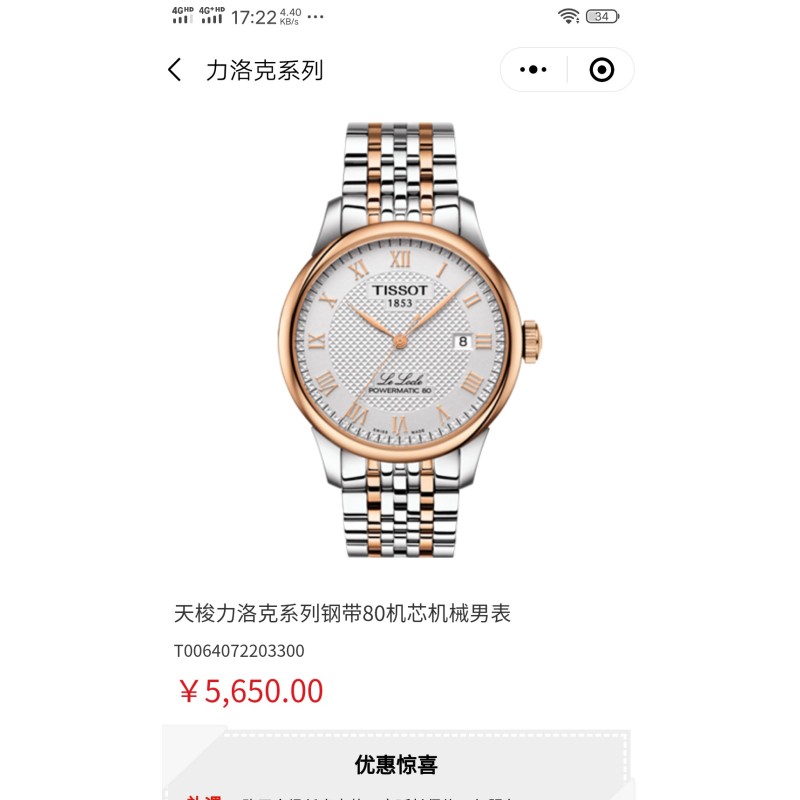Screen dimensions: 800x800
Task: Close the mini program with target icon
Action: click(601, 70)
